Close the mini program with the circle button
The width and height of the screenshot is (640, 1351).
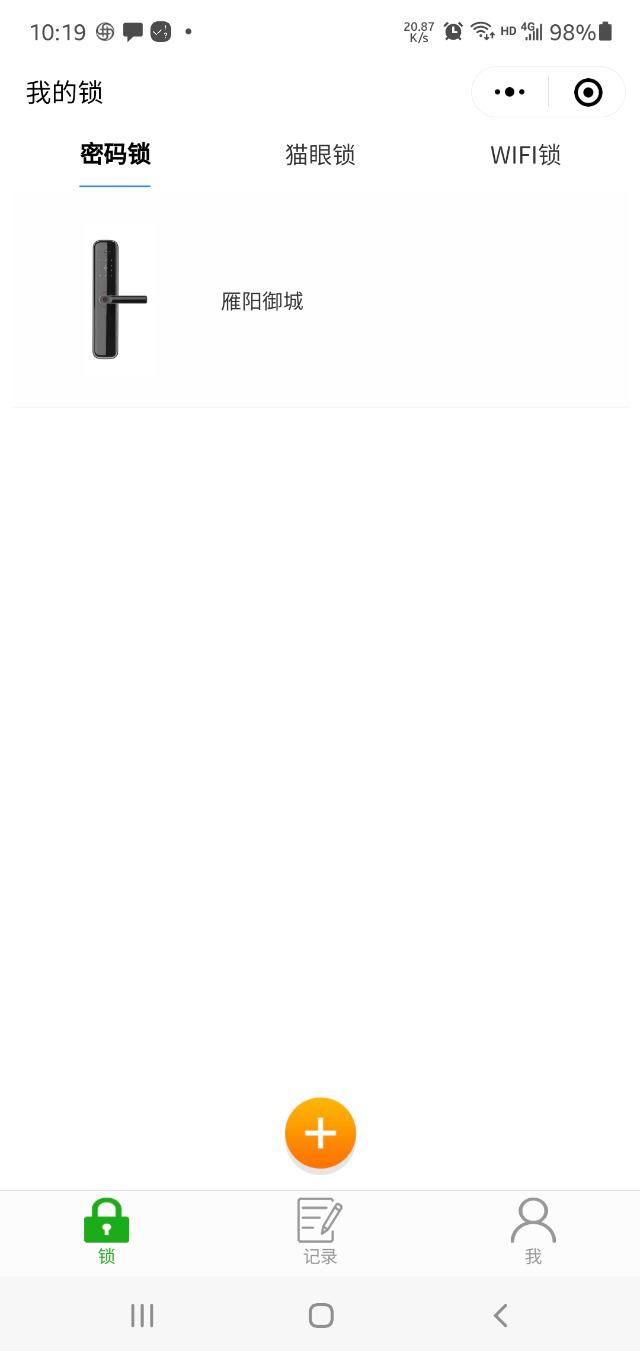click(x=588, y=92)
